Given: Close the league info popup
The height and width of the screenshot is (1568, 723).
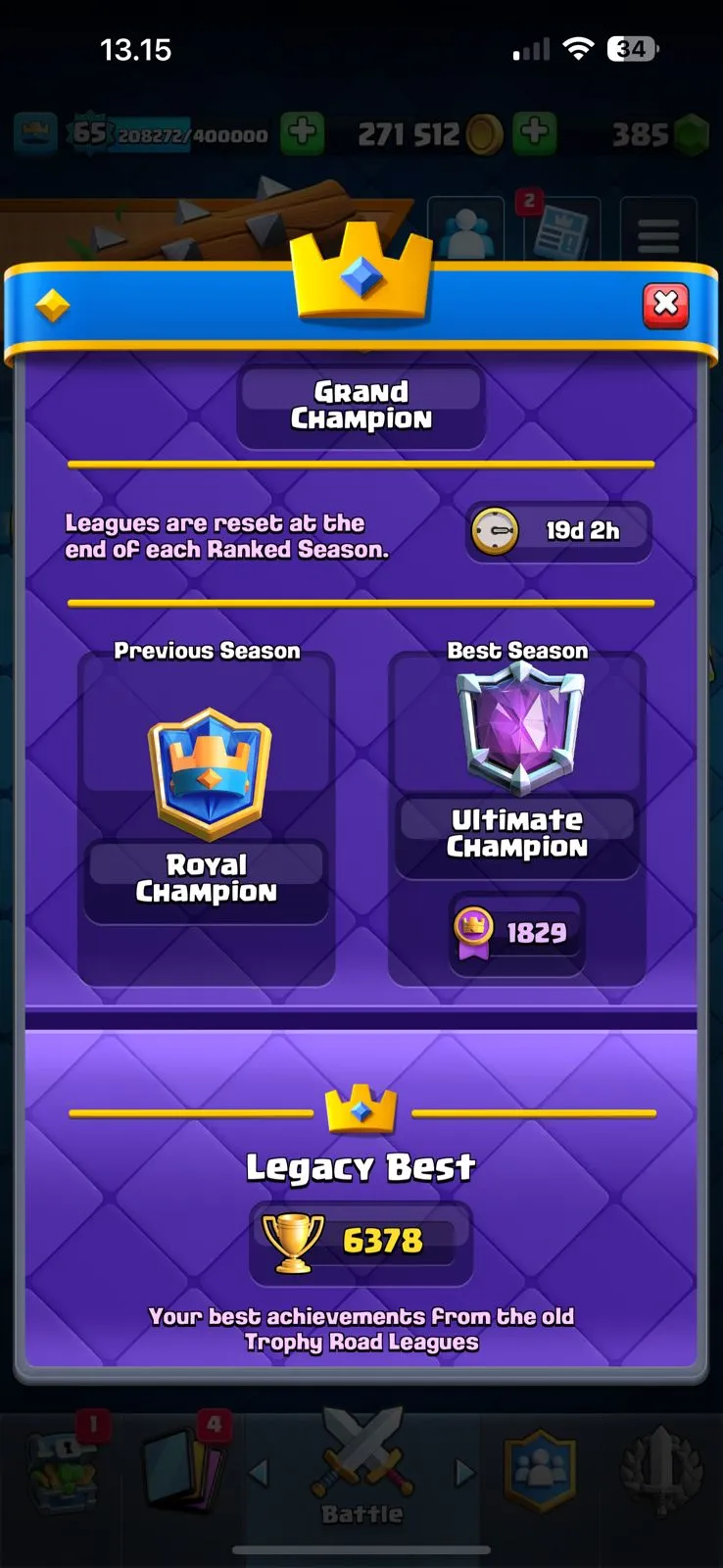Looking at the screenshot, I should [665, 305].
